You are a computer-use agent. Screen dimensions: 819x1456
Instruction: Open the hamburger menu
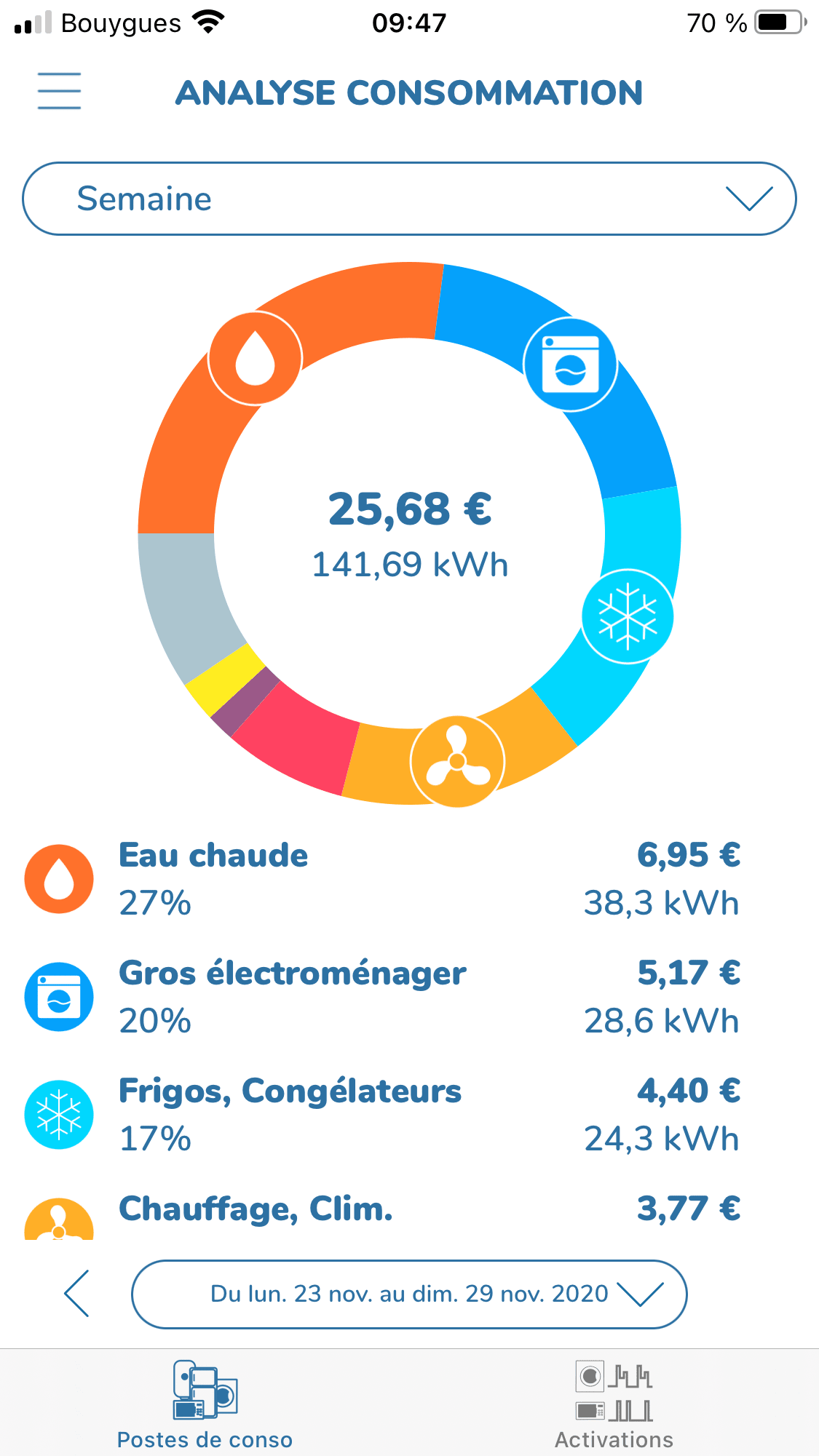pyautogui.click(x=59, y=91)
